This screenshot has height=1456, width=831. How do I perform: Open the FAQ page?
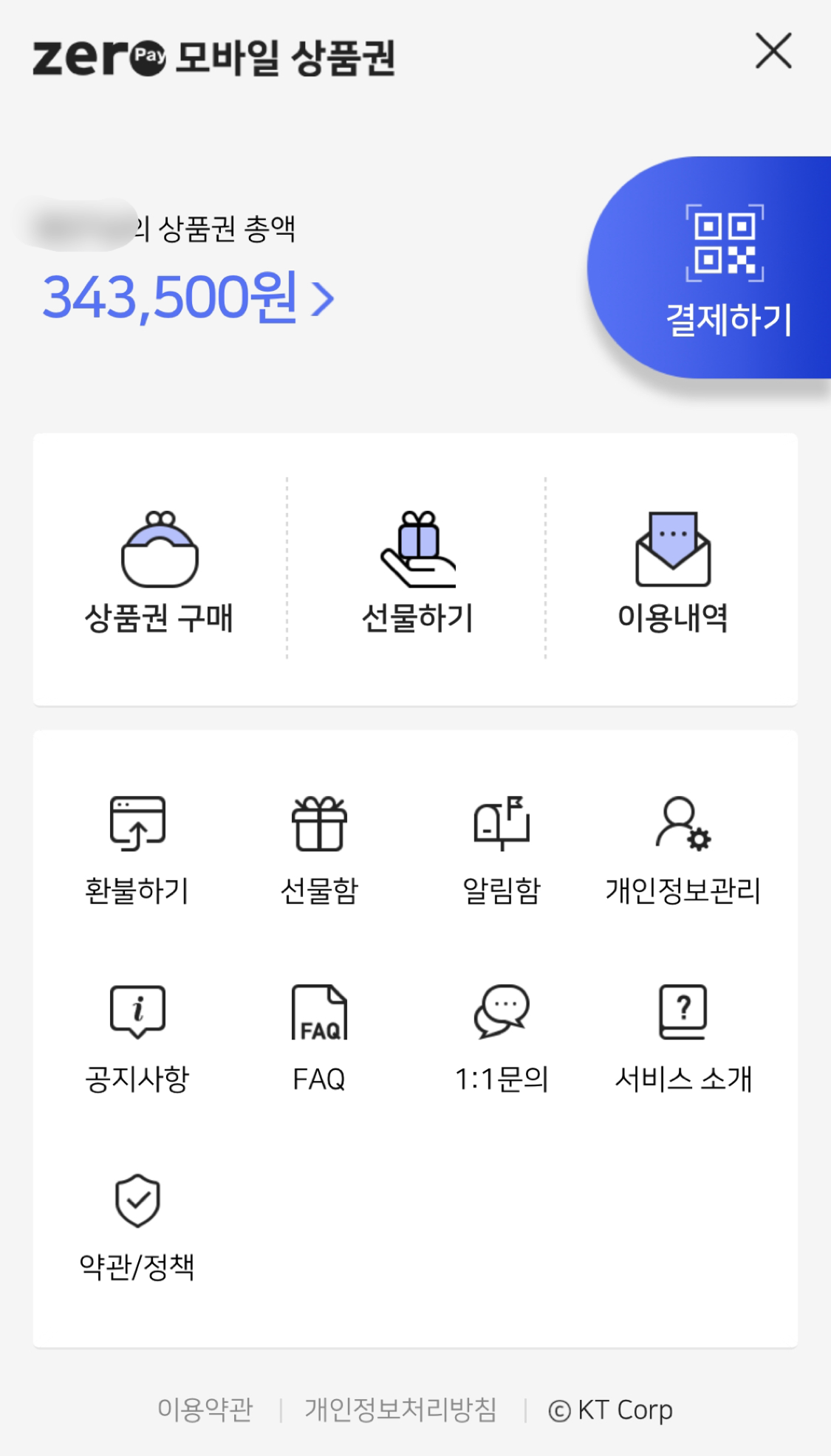(319, 1039)
